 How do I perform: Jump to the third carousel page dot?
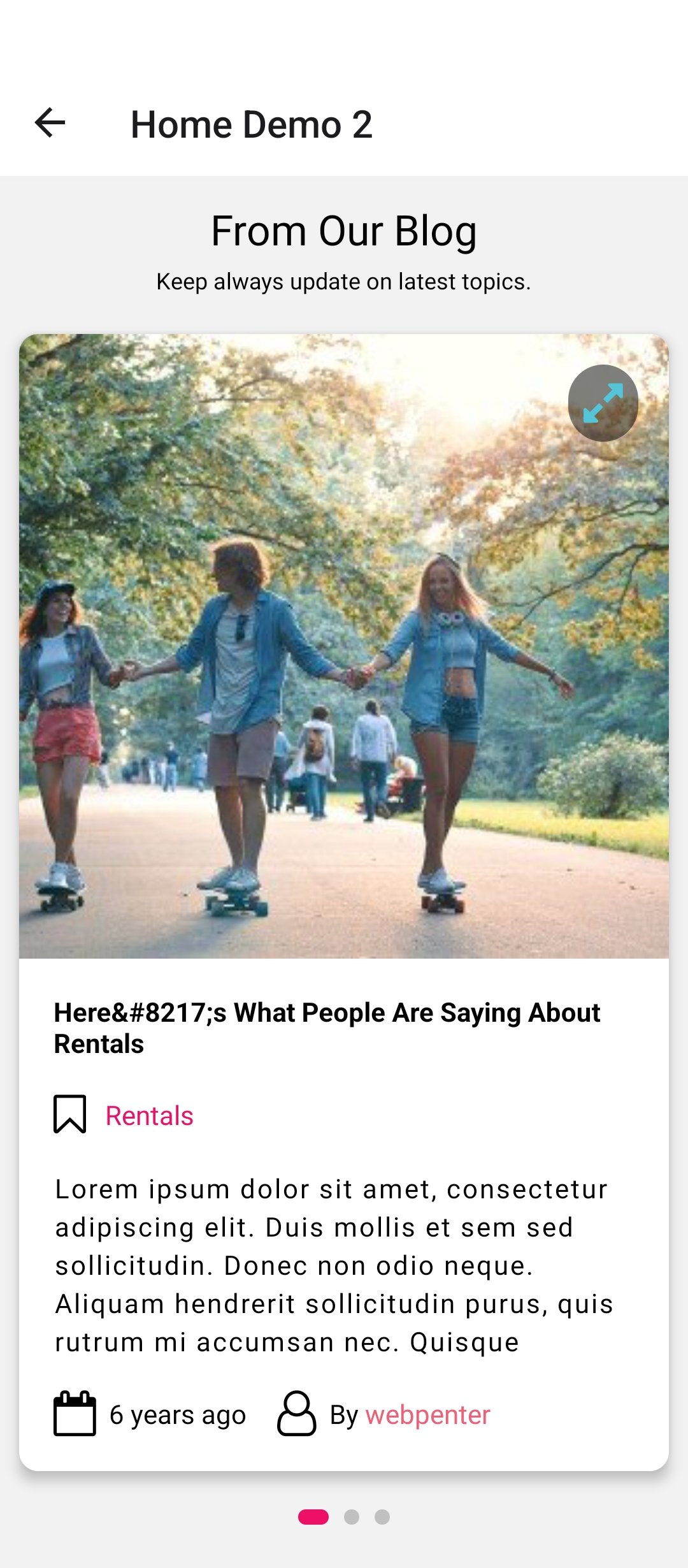point(382,1517)
